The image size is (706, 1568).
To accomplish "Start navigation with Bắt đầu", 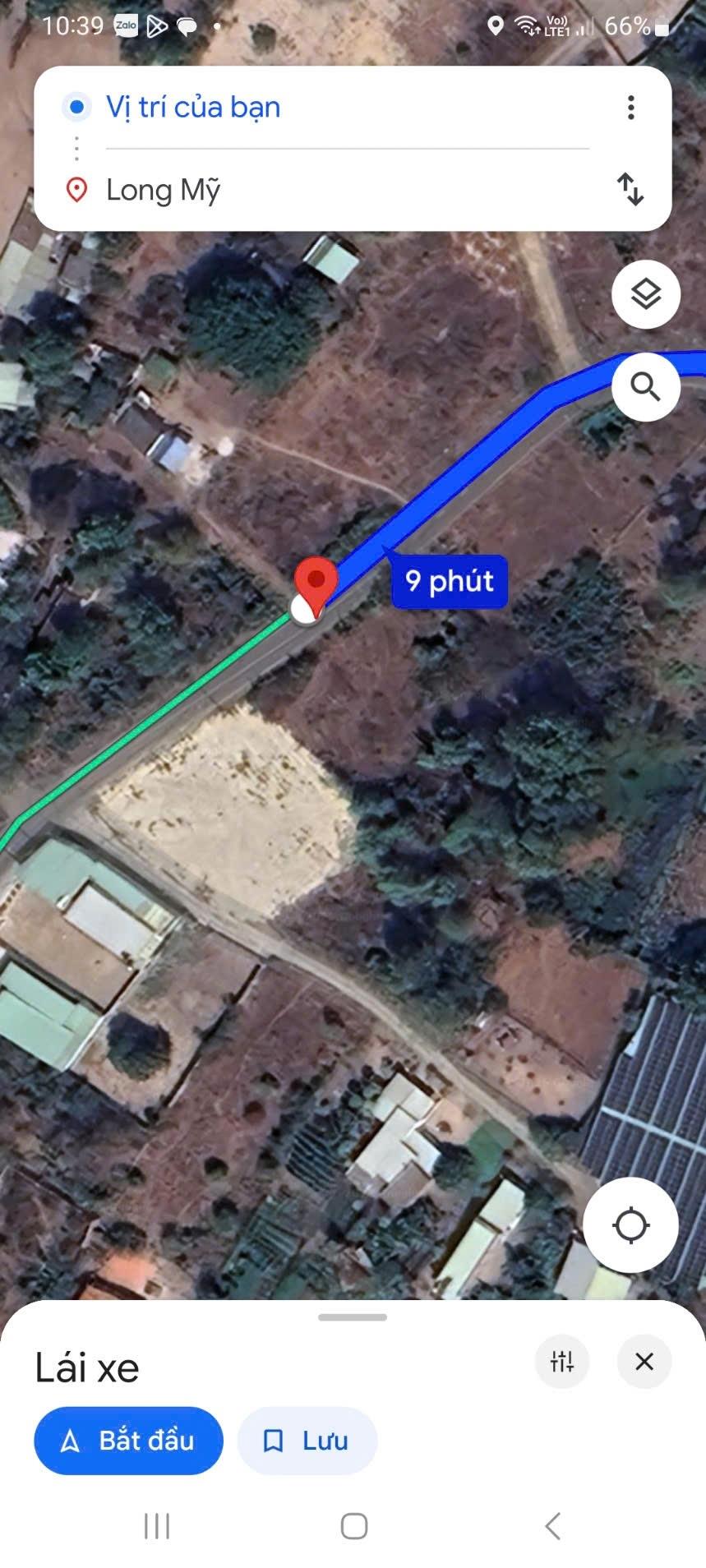I will click(x=128, y=1441).
